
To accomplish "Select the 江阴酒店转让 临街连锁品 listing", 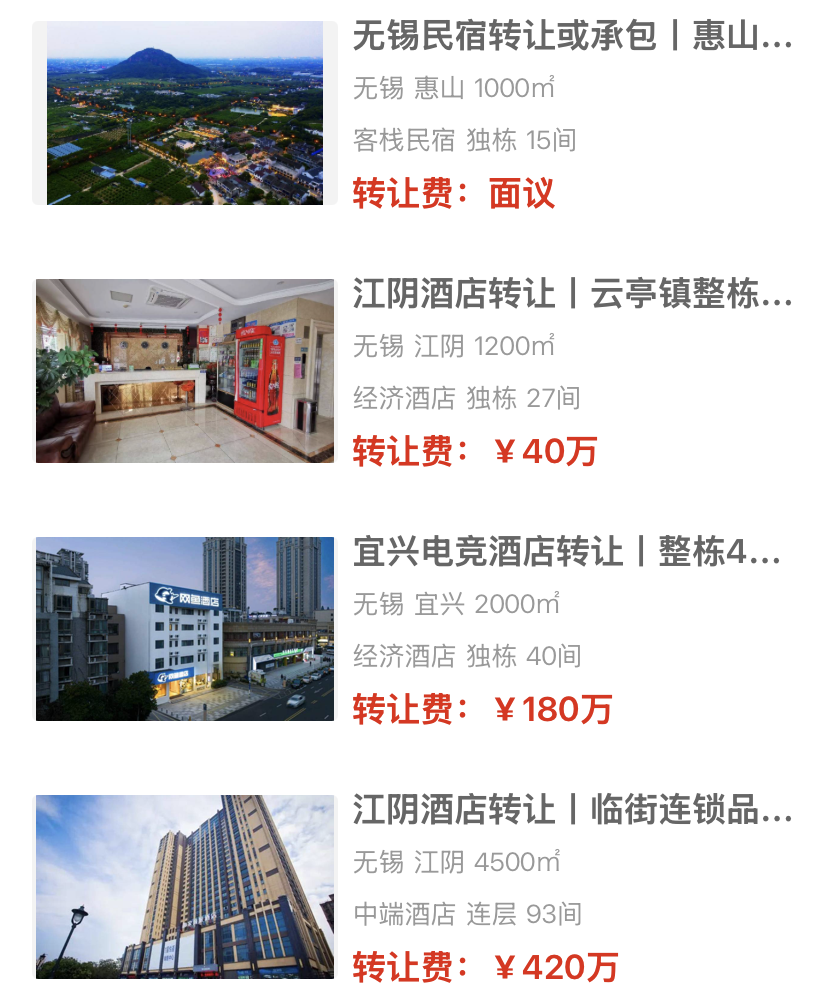I will 571,810.
